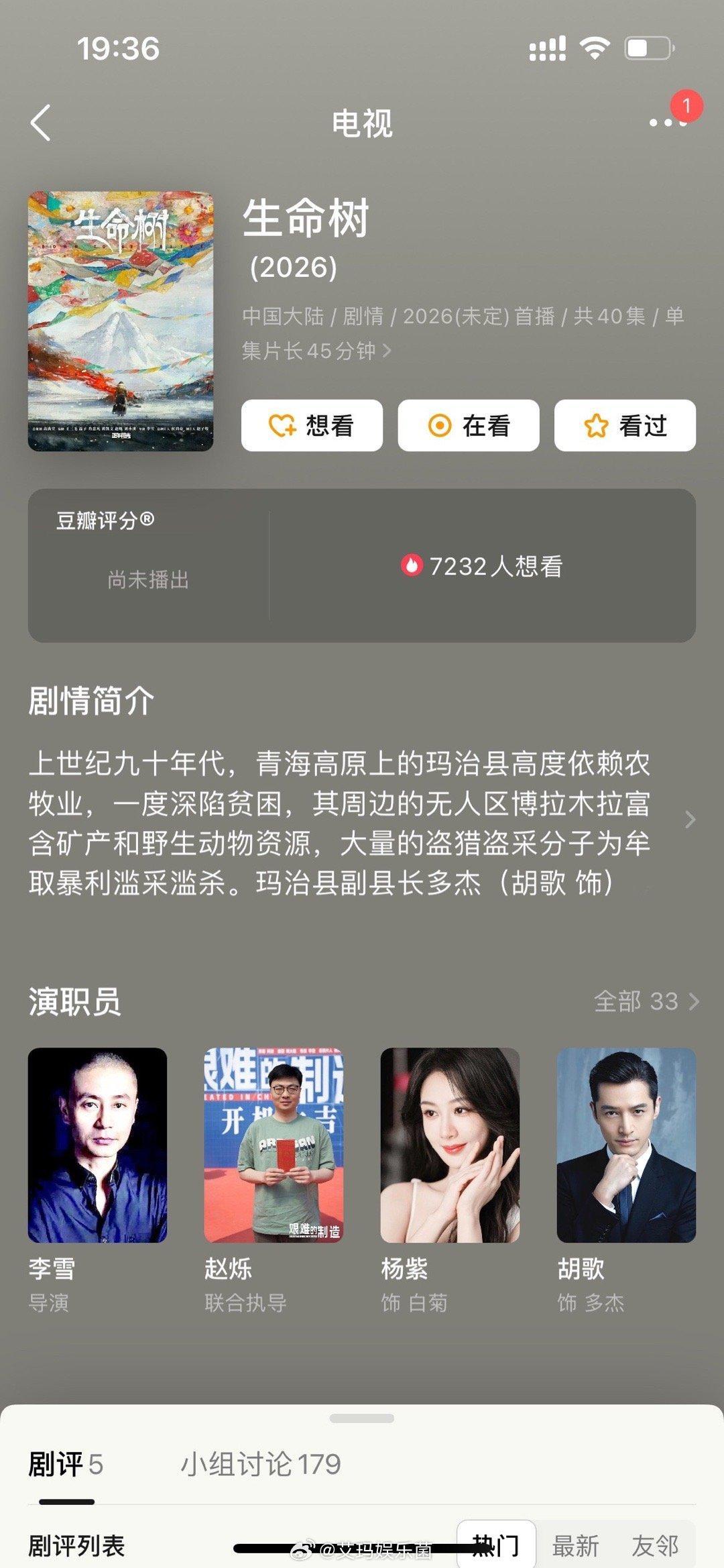724x1568 pixels.
Task: Switch to the 剧评 tab
Action: (66, 1464)
